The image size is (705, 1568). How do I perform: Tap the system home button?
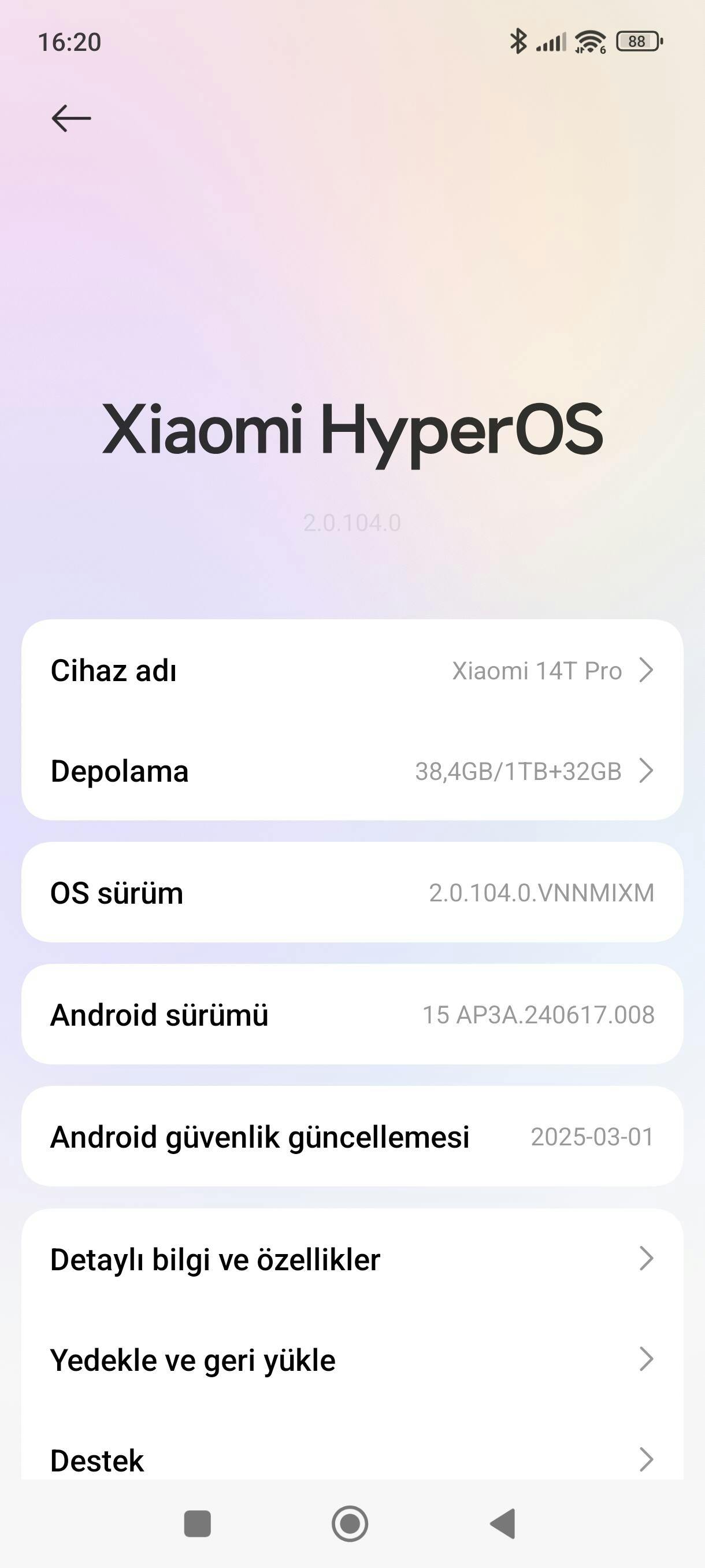(x=350, y=1523)
